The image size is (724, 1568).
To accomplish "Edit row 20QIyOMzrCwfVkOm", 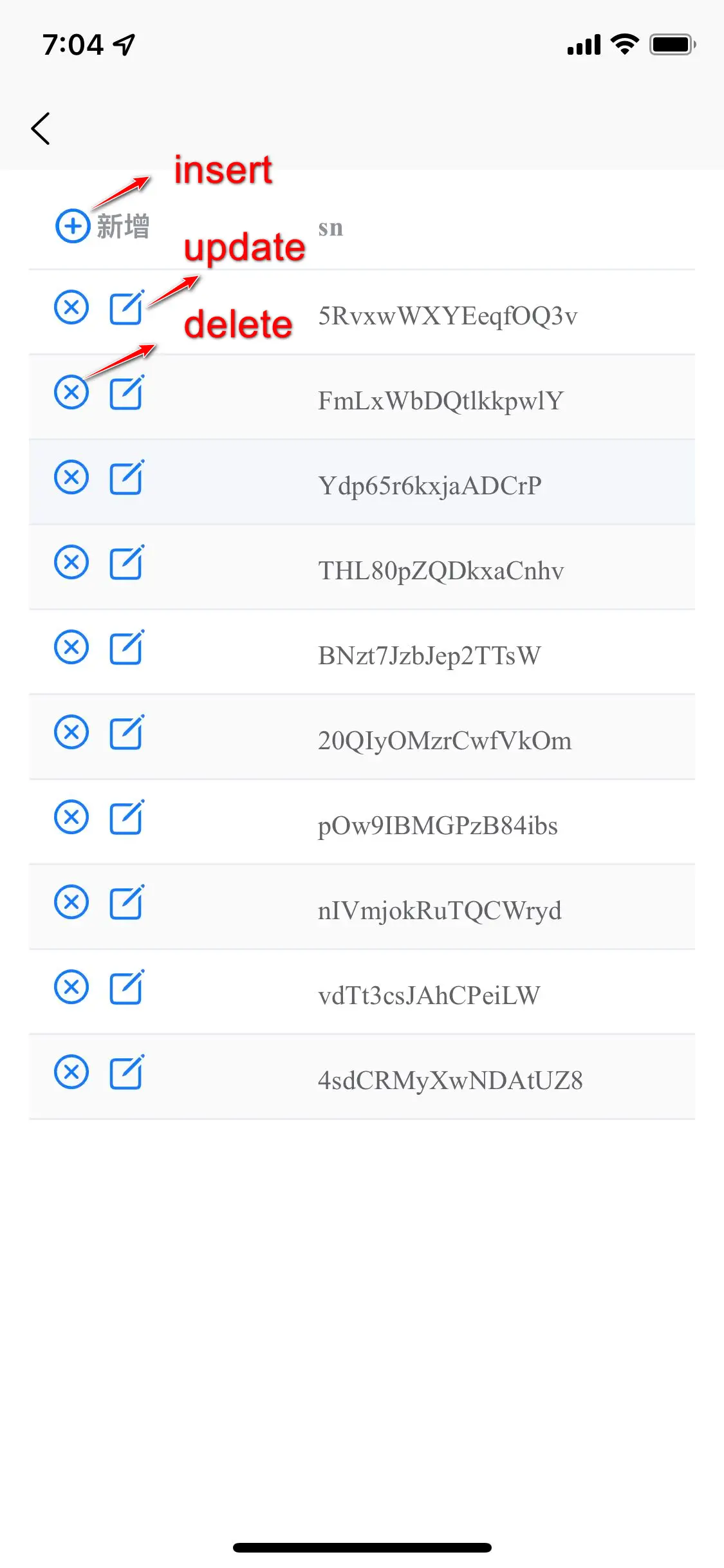I will tap(127, 733).
